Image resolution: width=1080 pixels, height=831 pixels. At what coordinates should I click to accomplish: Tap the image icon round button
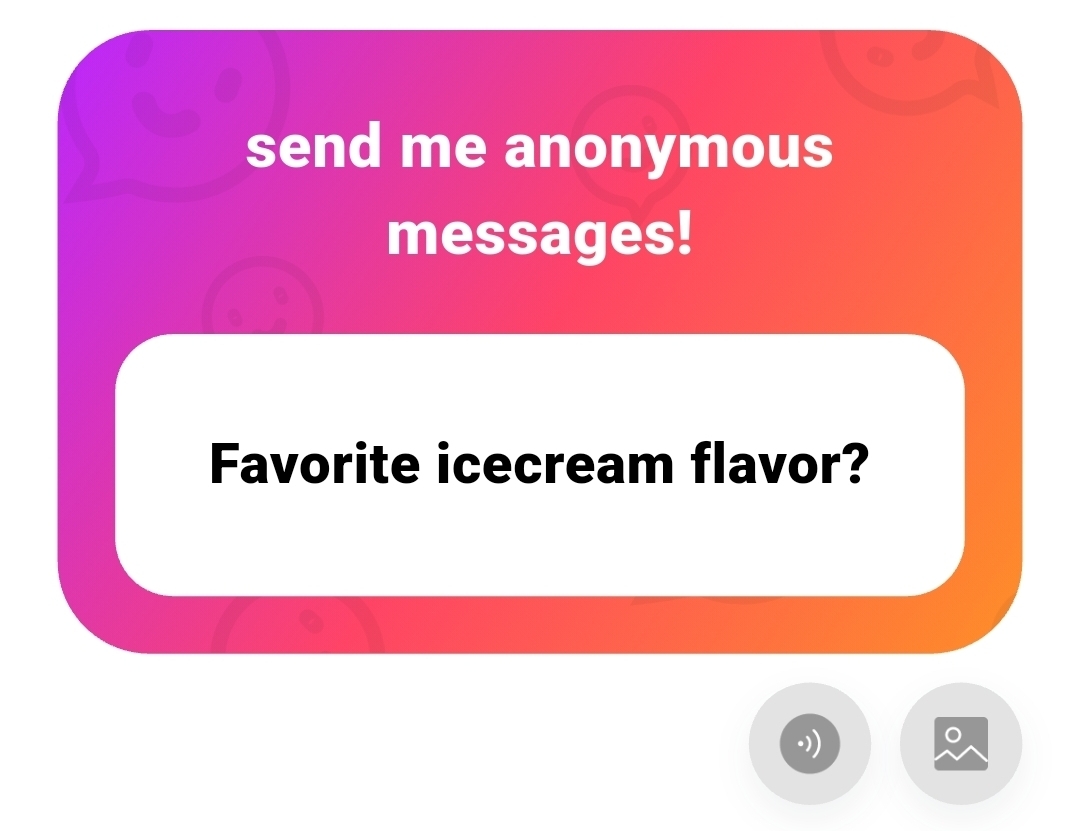tap(961, 744)
